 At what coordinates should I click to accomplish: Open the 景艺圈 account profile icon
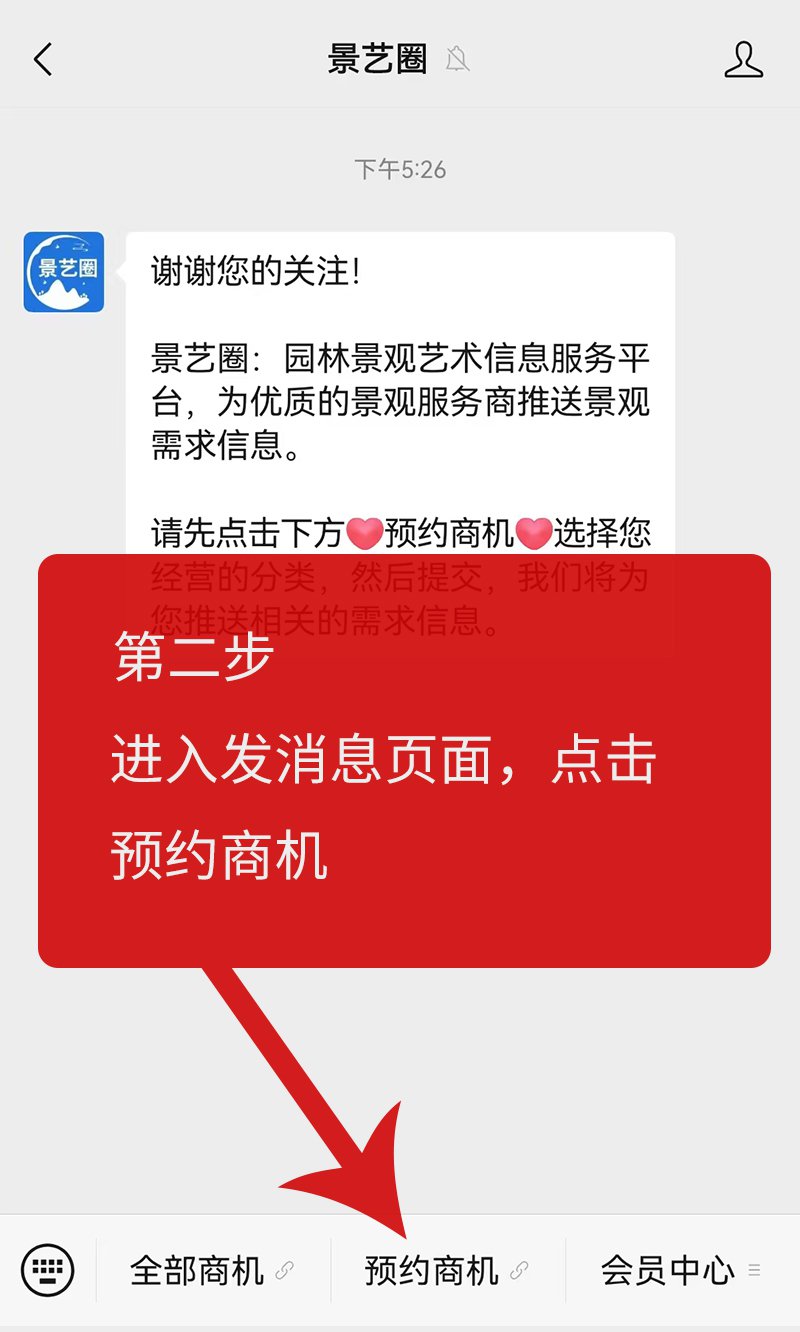(743, 60)
